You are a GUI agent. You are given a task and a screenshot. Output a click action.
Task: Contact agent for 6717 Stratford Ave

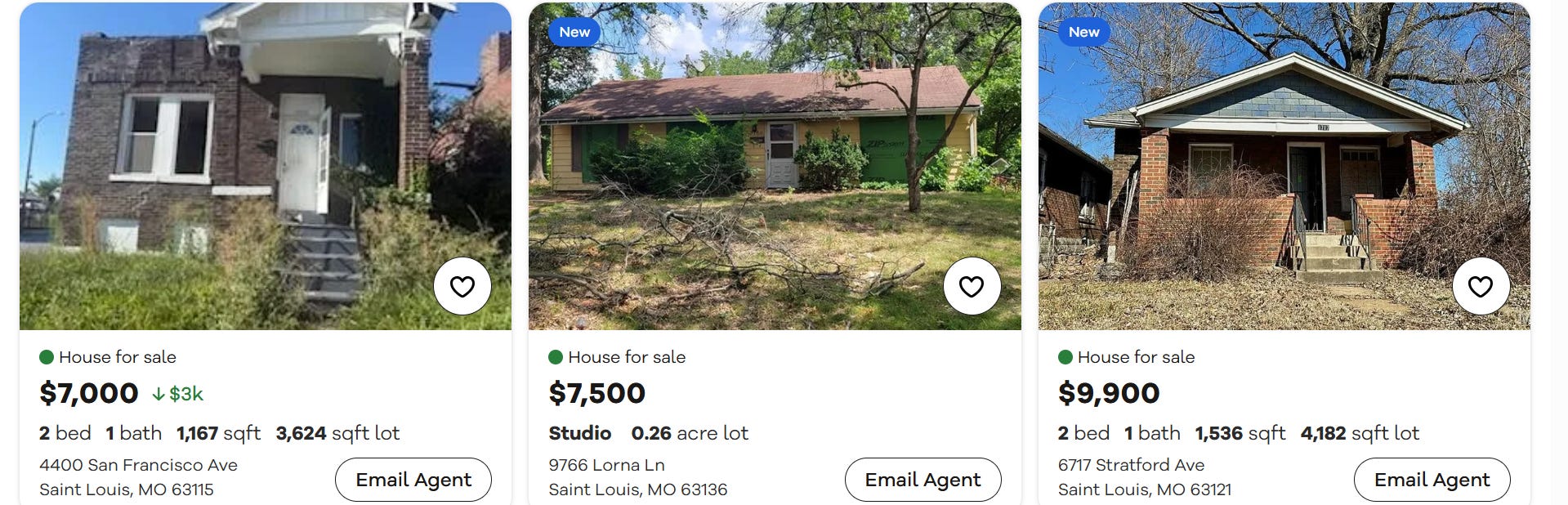(x=1432, y=480)
